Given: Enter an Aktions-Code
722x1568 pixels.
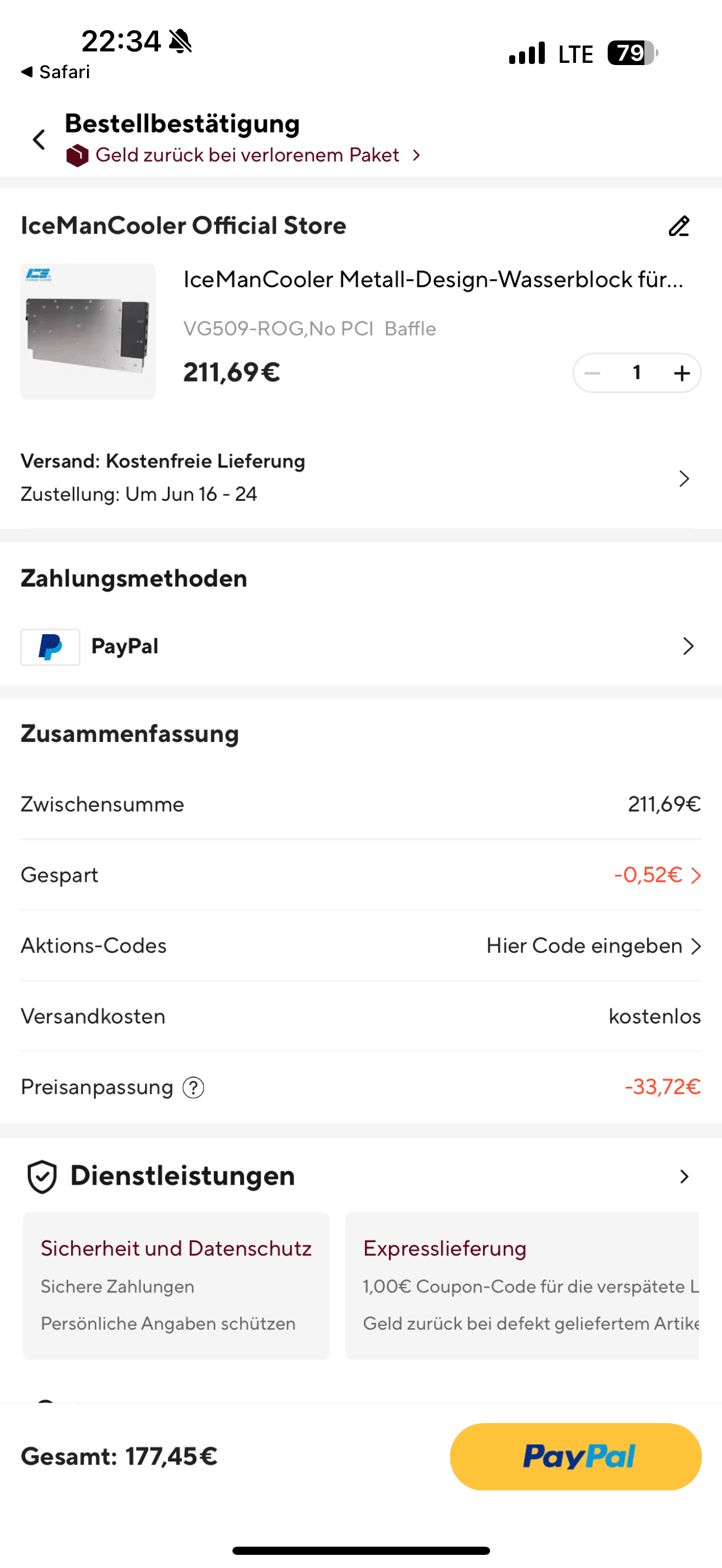Looking at the screenshot, I should [x=593, y=946].
